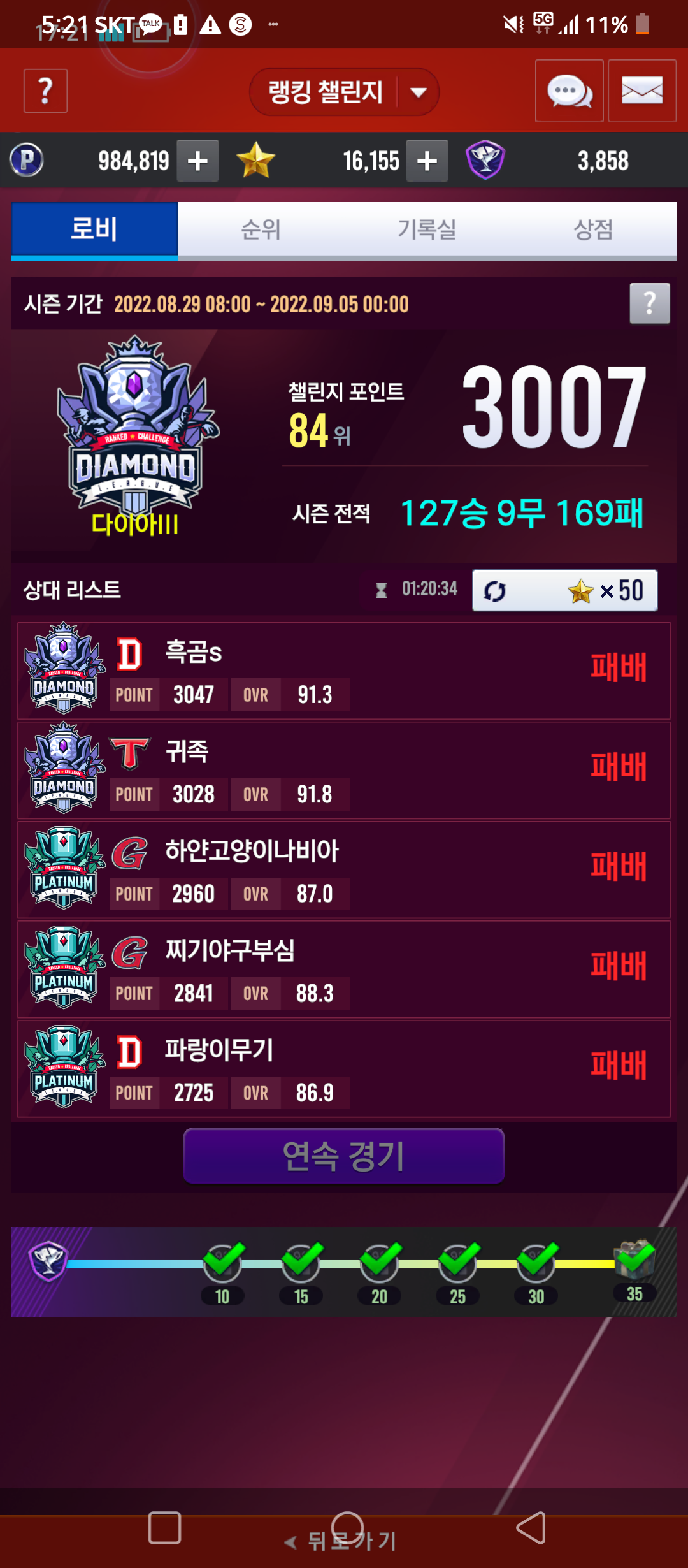688x1568 pixels.
Task: Select opponent 귀족
Action: tap(344, 770)
